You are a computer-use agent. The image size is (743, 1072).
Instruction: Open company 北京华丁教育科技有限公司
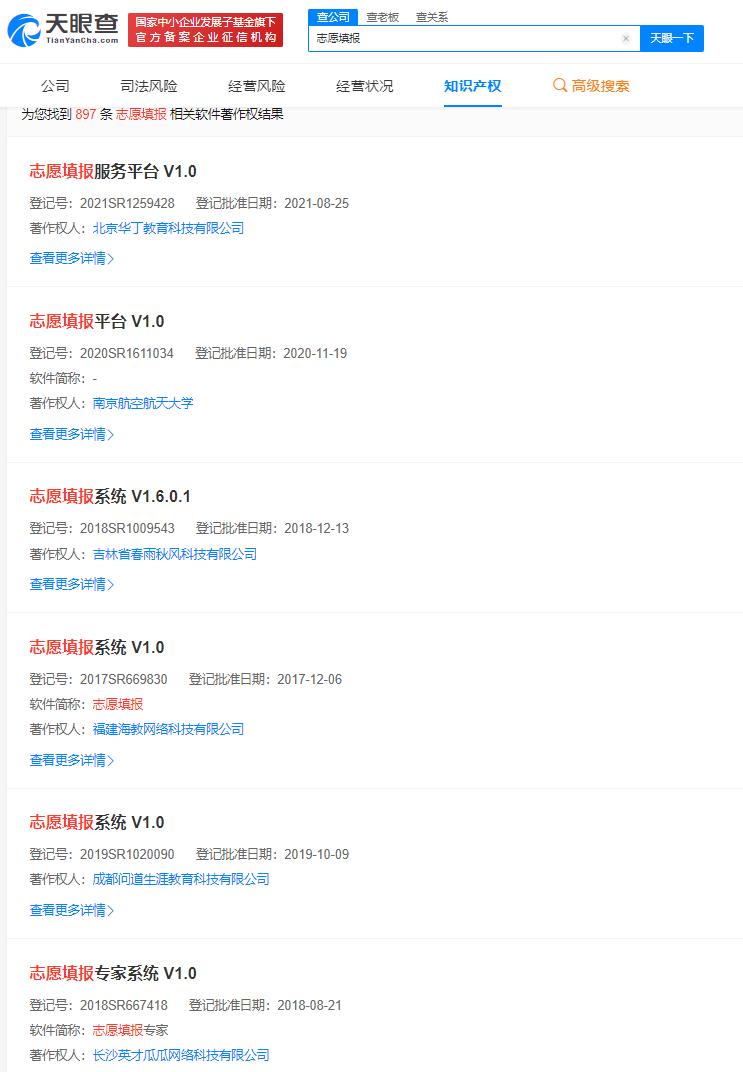168,228
